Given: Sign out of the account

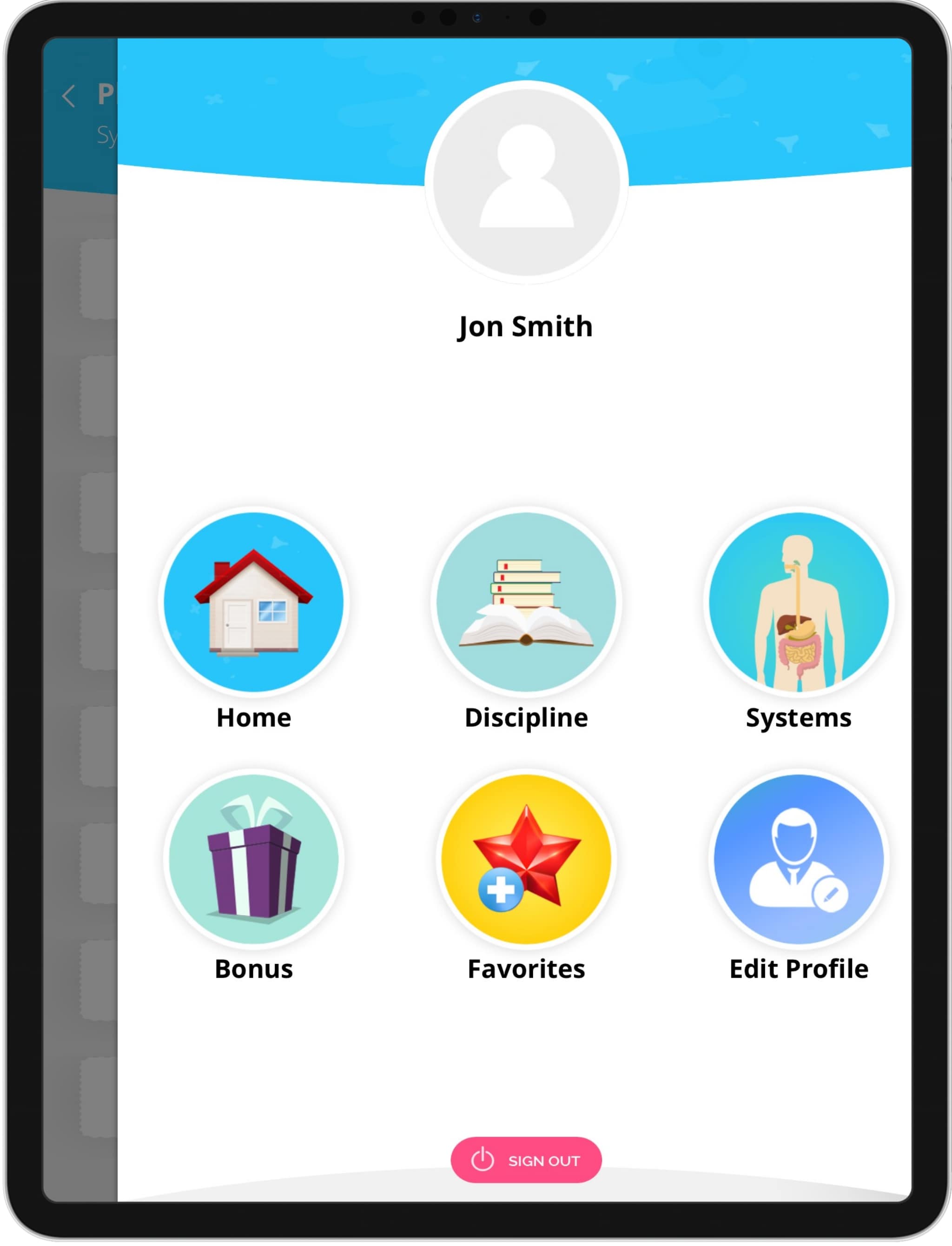Looking at the screenshot, I should point(526,1160).
